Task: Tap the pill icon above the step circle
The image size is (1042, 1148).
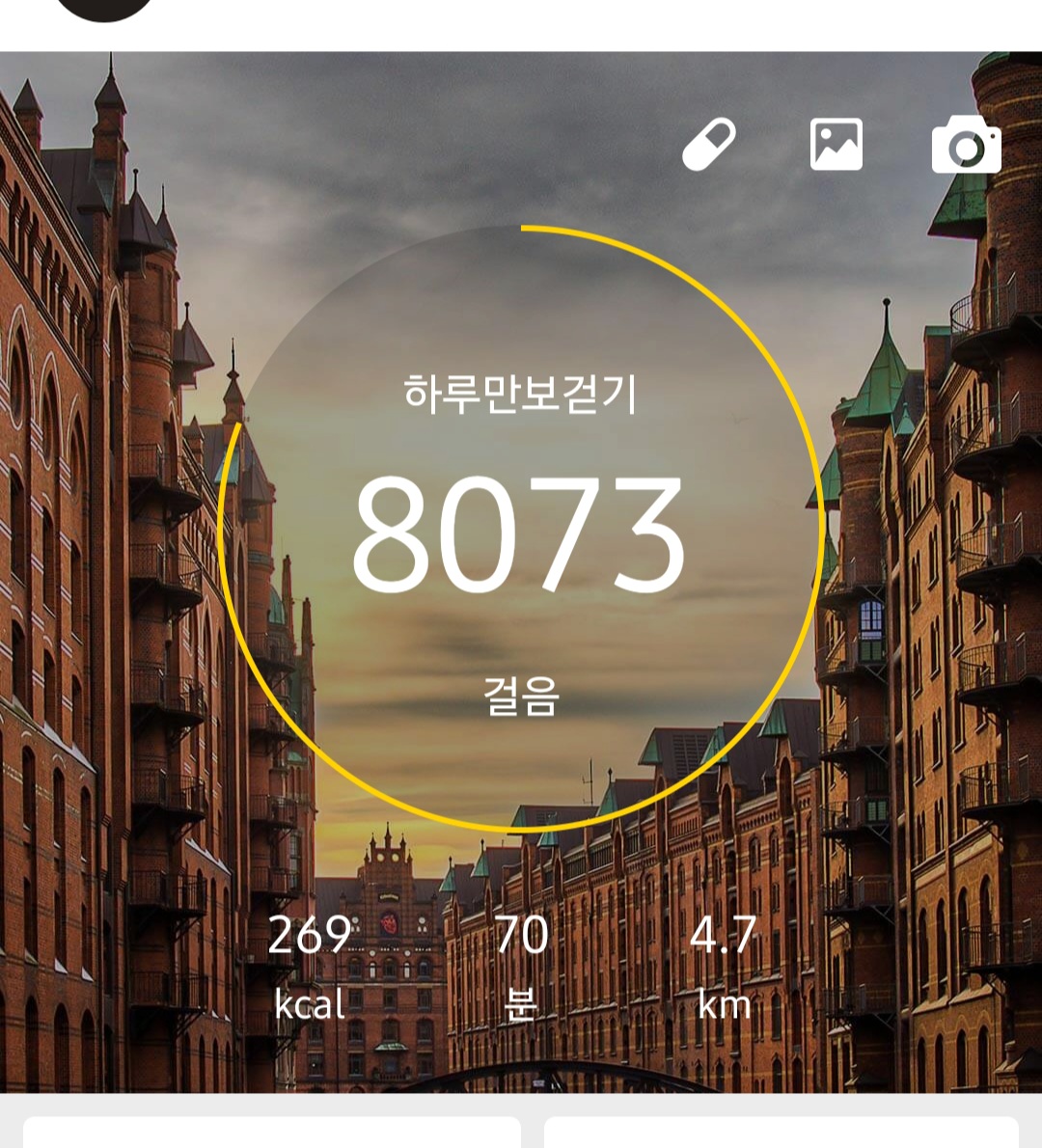Action: (709, 145)
